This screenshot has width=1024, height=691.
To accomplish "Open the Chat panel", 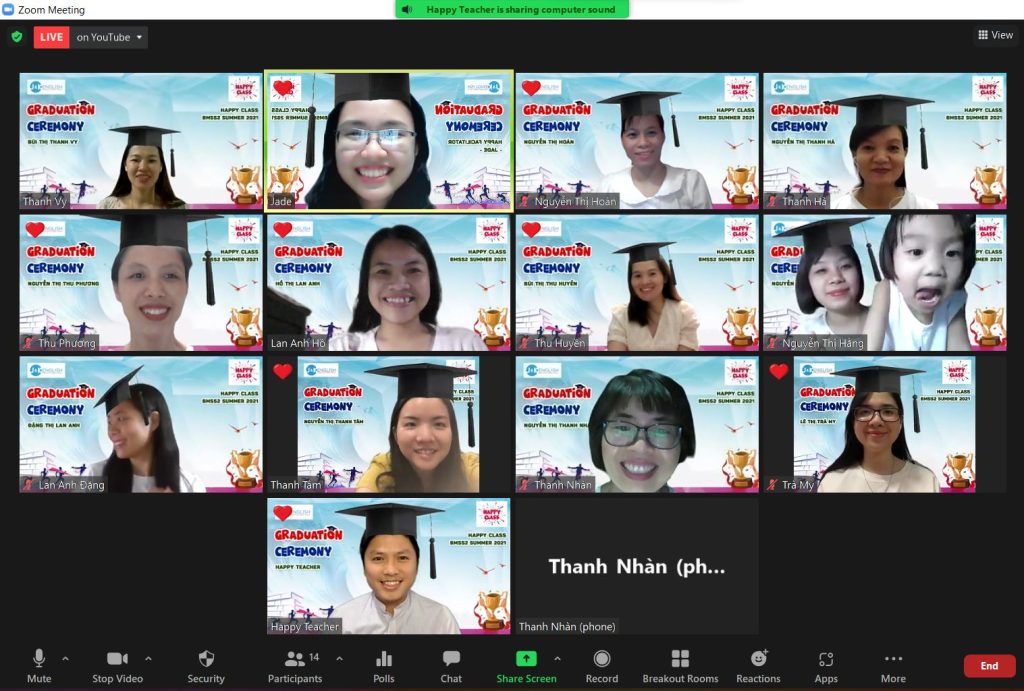I will (451, 664).
